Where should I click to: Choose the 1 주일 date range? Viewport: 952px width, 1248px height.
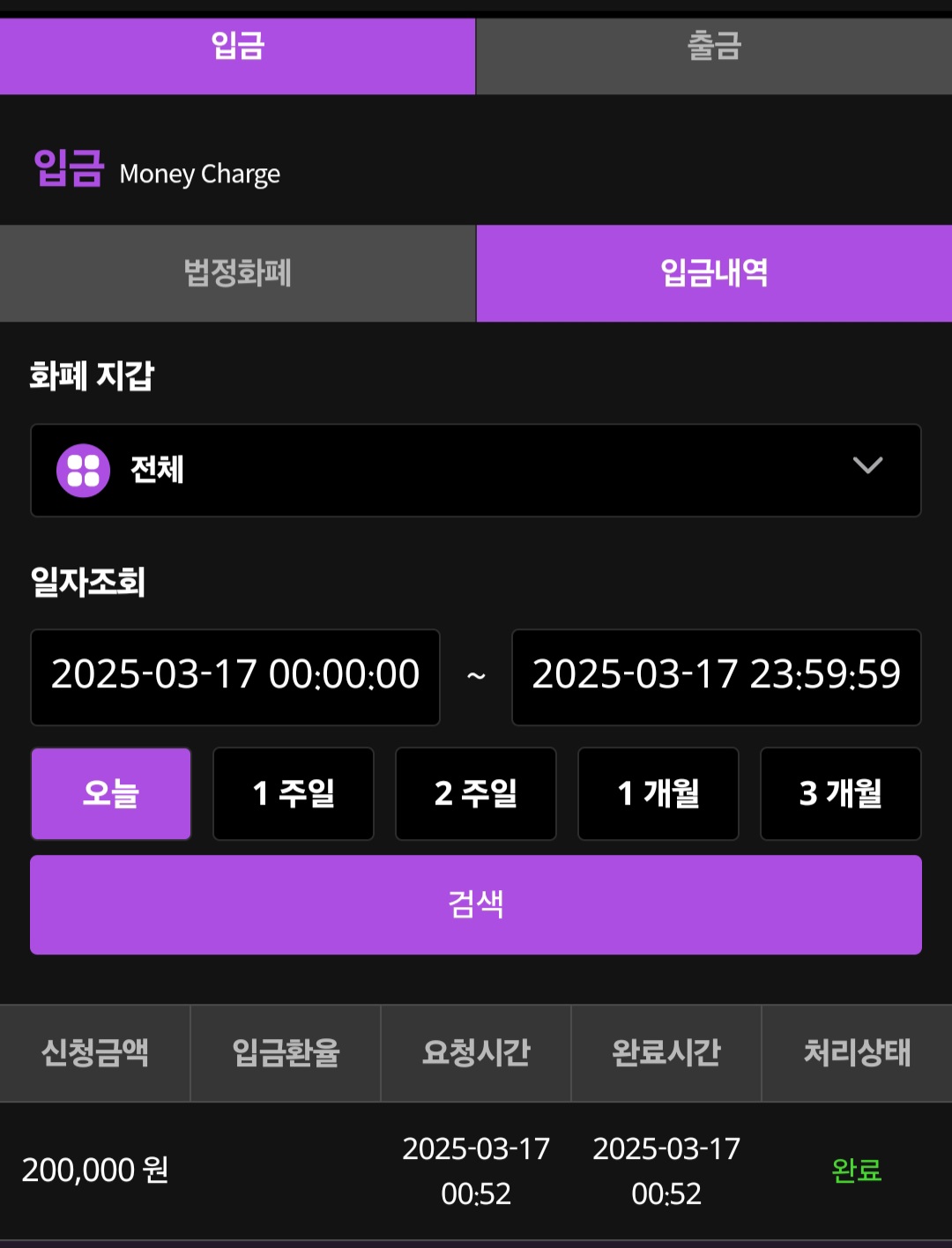[294, 793]
